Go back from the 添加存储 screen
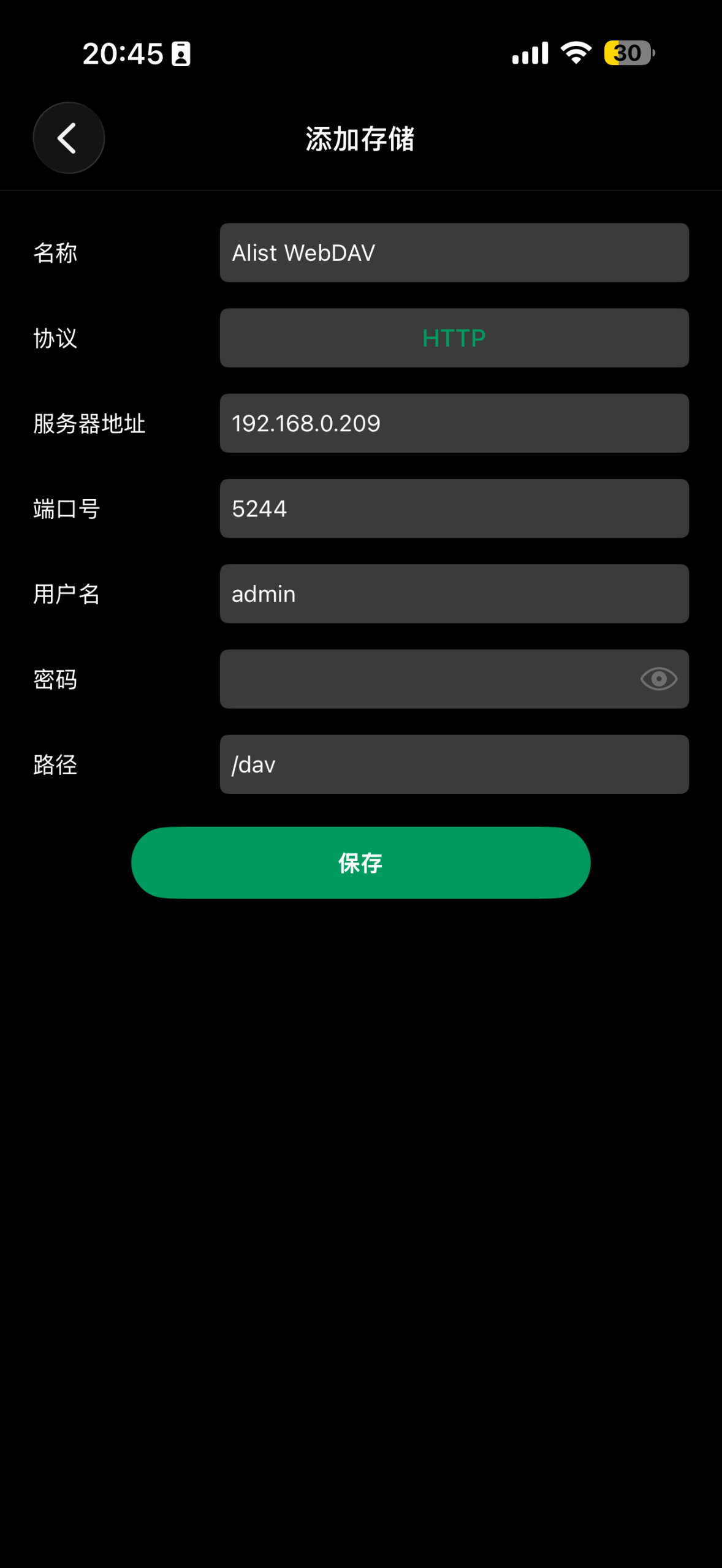 point(69,138)
